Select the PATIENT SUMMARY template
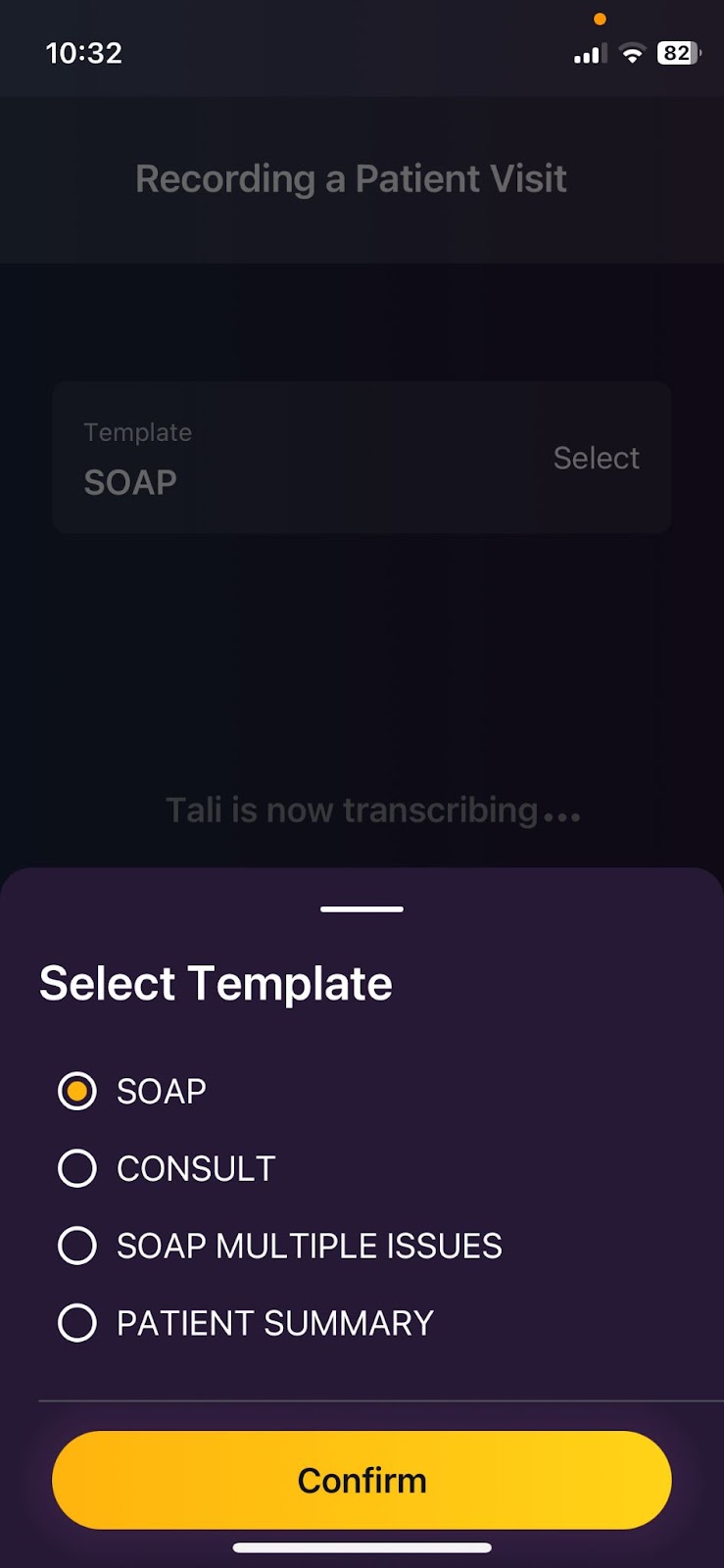The image size is (724, 1568). click(77, 1323)
